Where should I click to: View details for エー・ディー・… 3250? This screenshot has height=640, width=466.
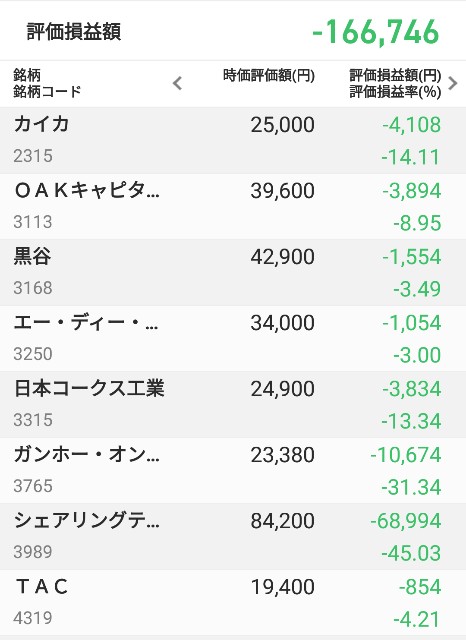[x=233, y=339]
